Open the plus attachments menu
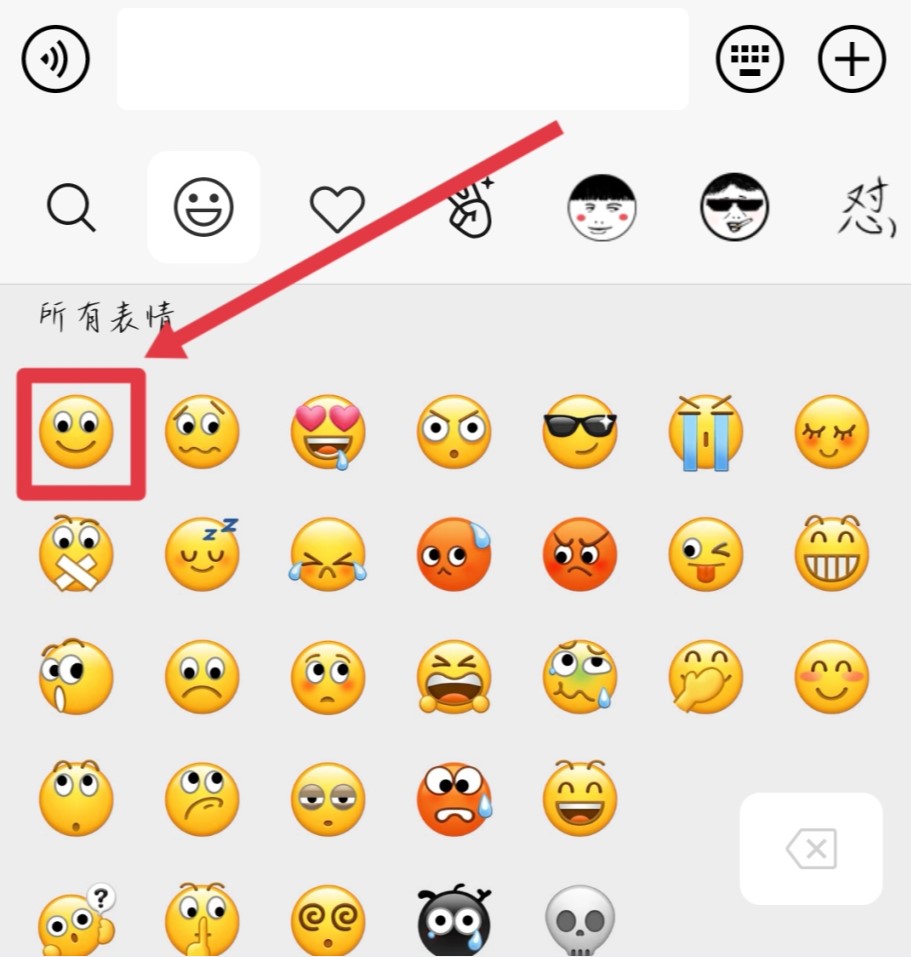 (852, 59)
